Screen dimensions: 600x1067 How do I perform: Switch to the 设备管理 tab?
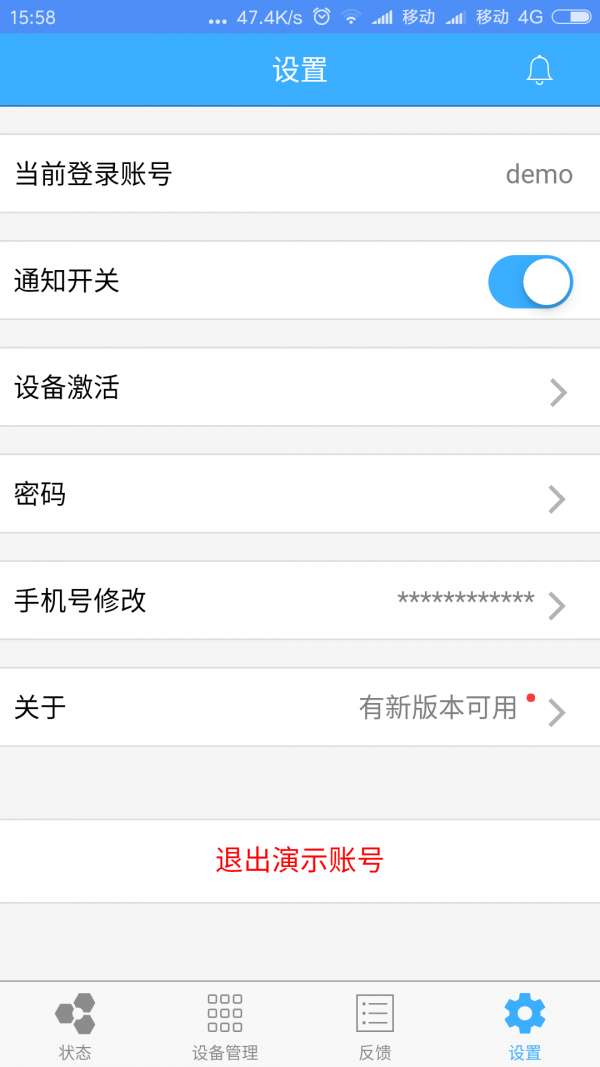click(x=225, y=1025)
